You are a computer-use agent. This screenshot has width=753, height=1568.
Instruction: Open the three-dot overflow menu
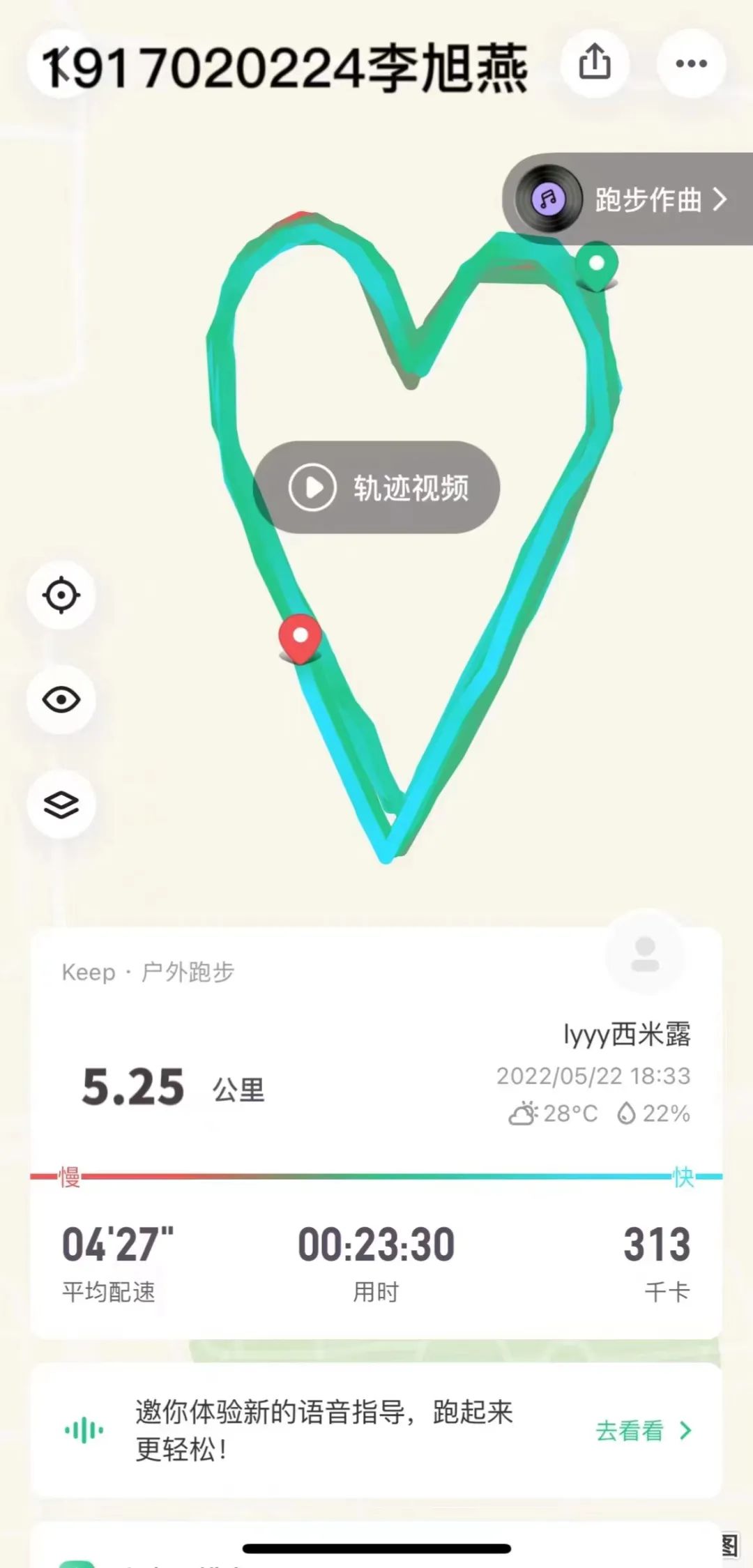(691, 63)
